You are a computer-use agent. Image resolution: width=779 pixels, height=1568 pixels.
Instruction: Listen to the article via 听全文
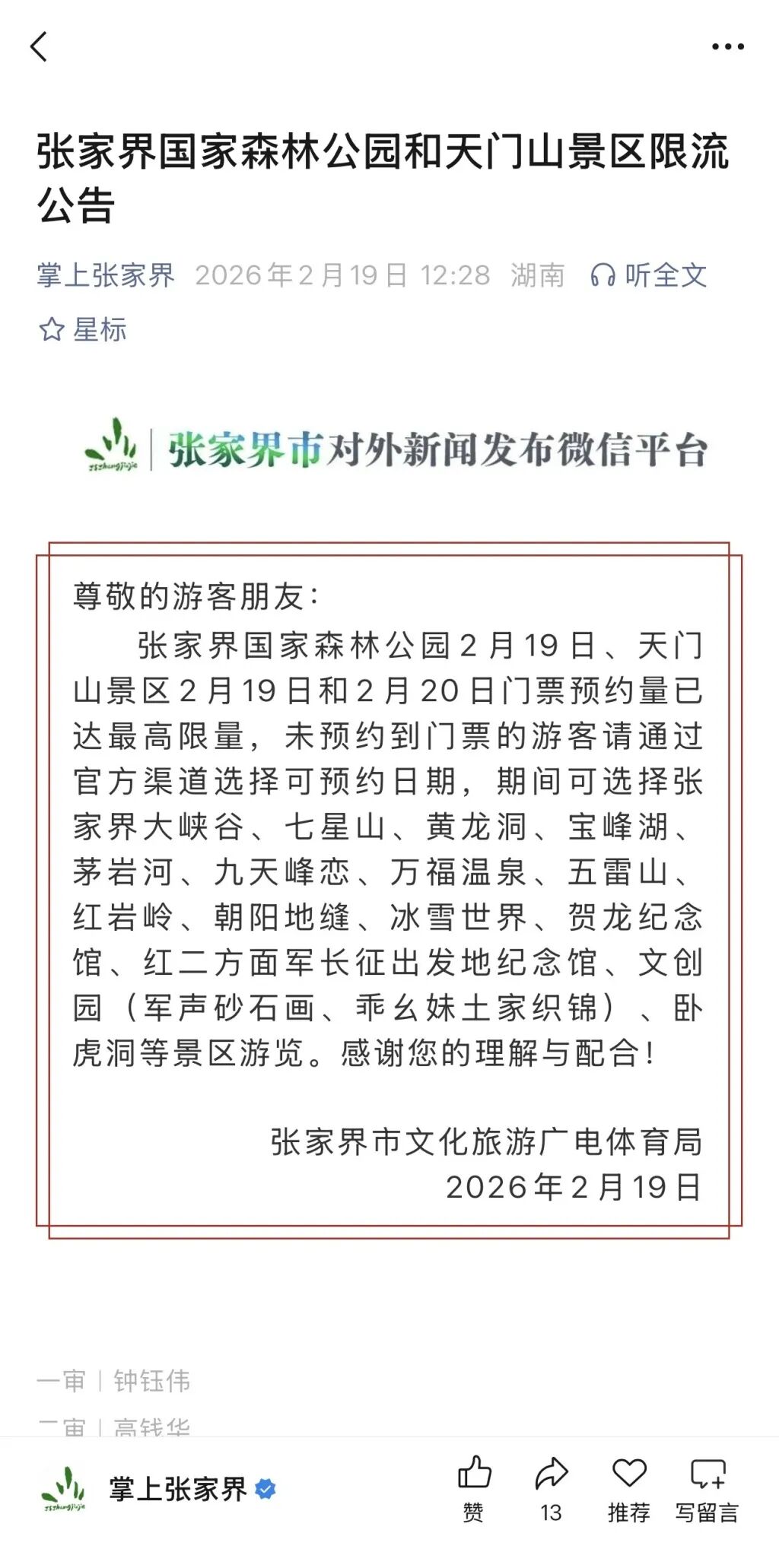649,275
